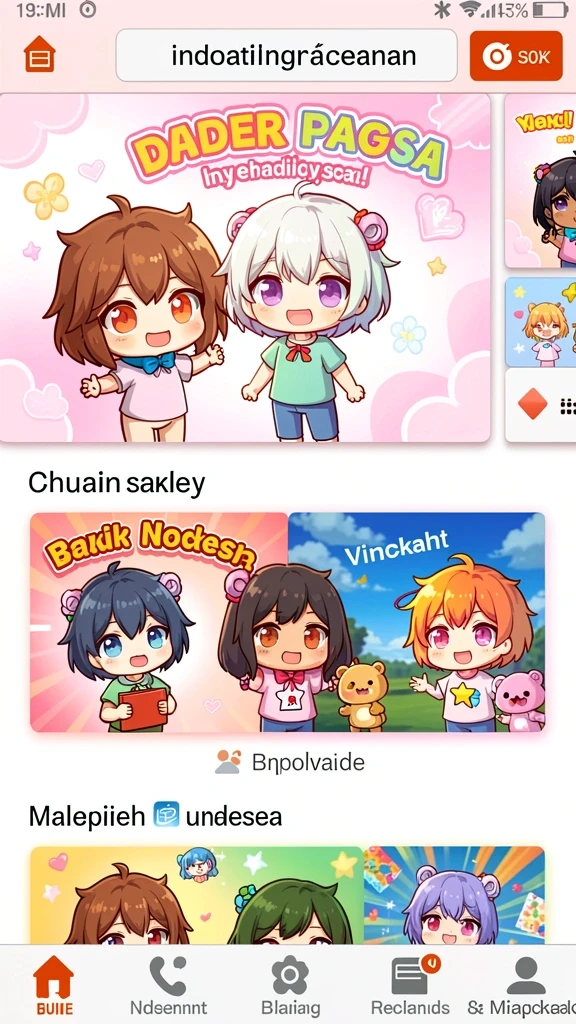This screenshot has width=576, height=1024.
Task: Go to the Reclanids tab
Action: click(410, 984)
